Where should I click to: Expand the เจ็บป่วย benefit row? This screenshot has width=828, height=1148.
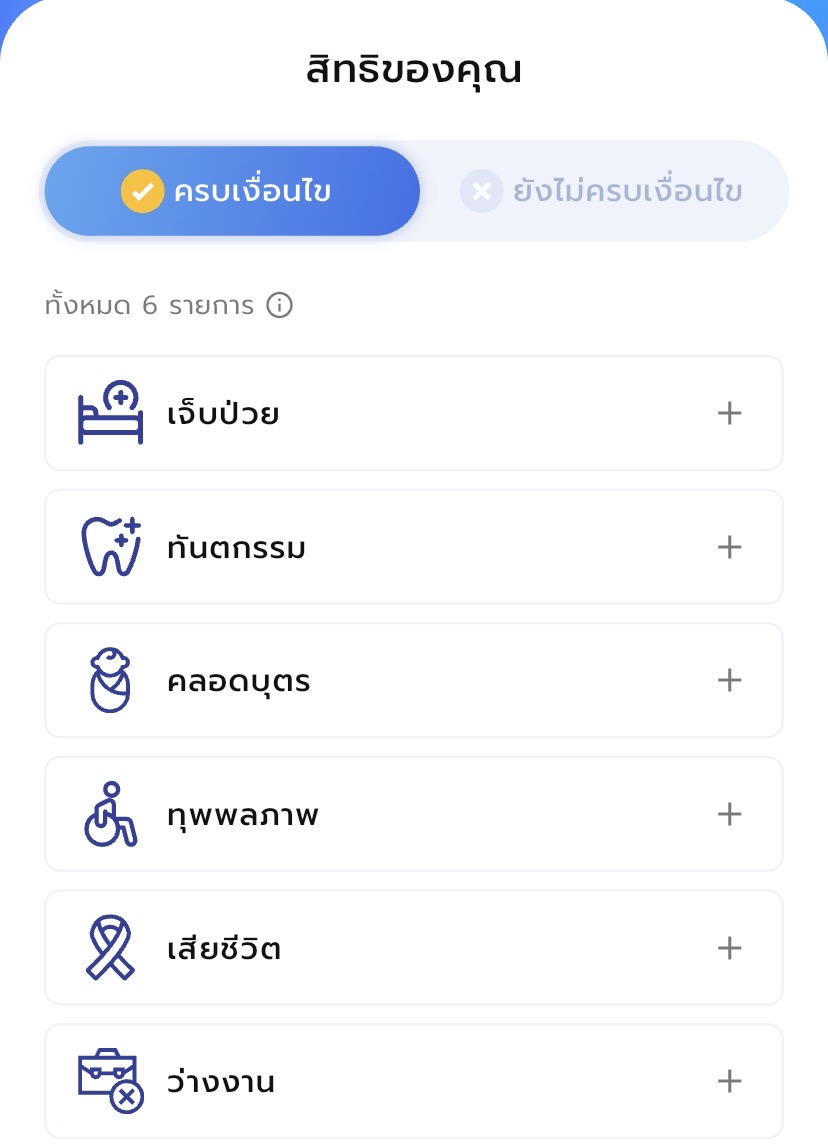tap(729, 413)
